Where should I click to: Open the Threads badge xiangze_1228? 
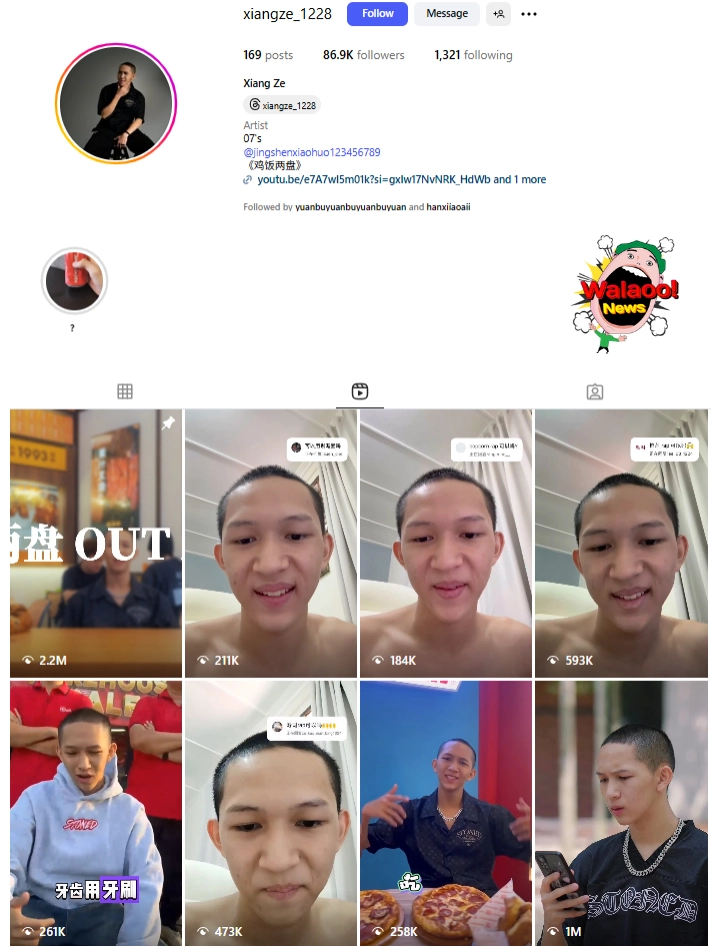coord(282,105)
